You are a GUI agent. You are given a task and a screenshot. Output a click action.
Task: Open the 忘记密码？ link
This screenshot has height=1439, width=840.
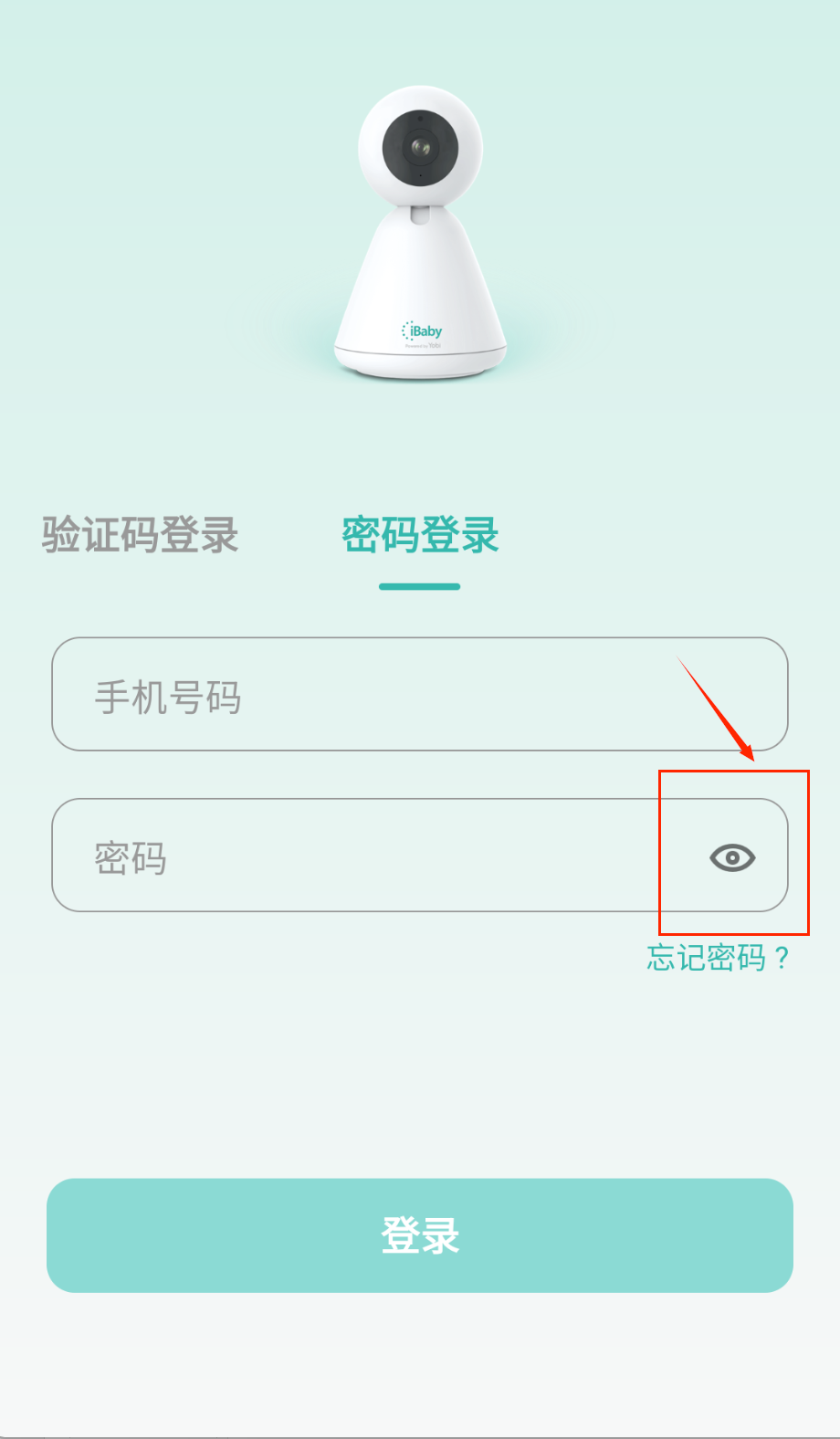[x=718, y=958]
